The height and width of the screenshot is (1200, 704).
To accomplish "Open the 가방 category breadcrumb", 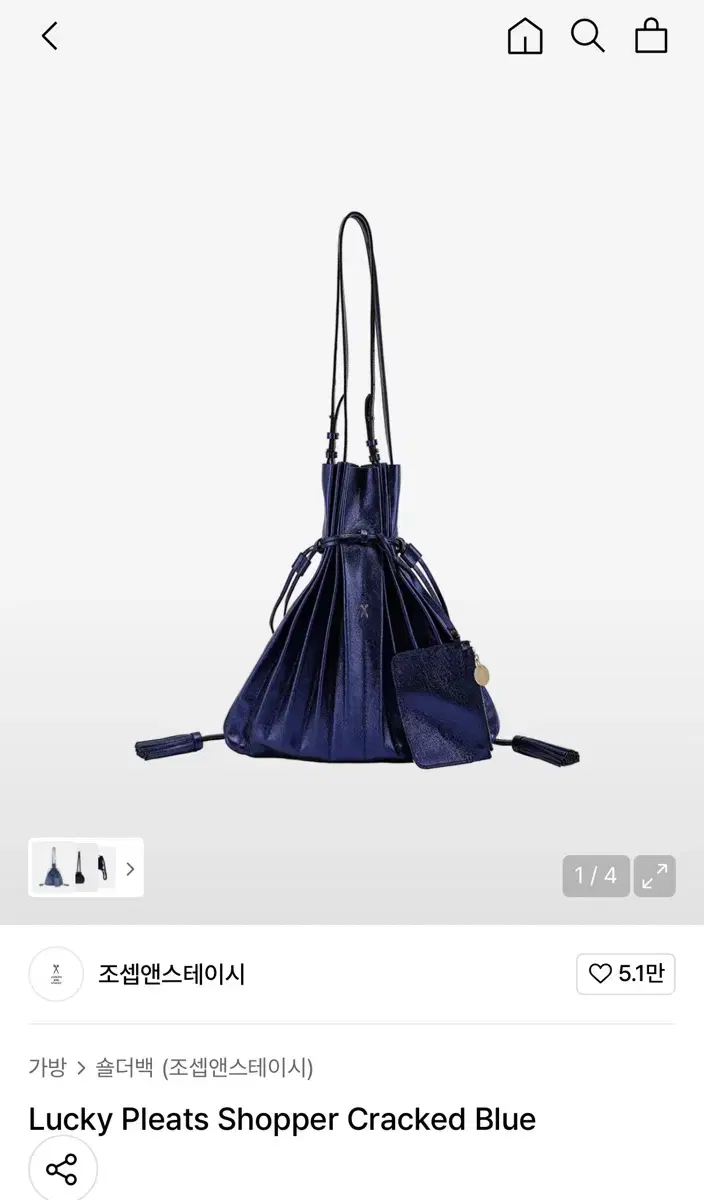I will pos(47,1068).
